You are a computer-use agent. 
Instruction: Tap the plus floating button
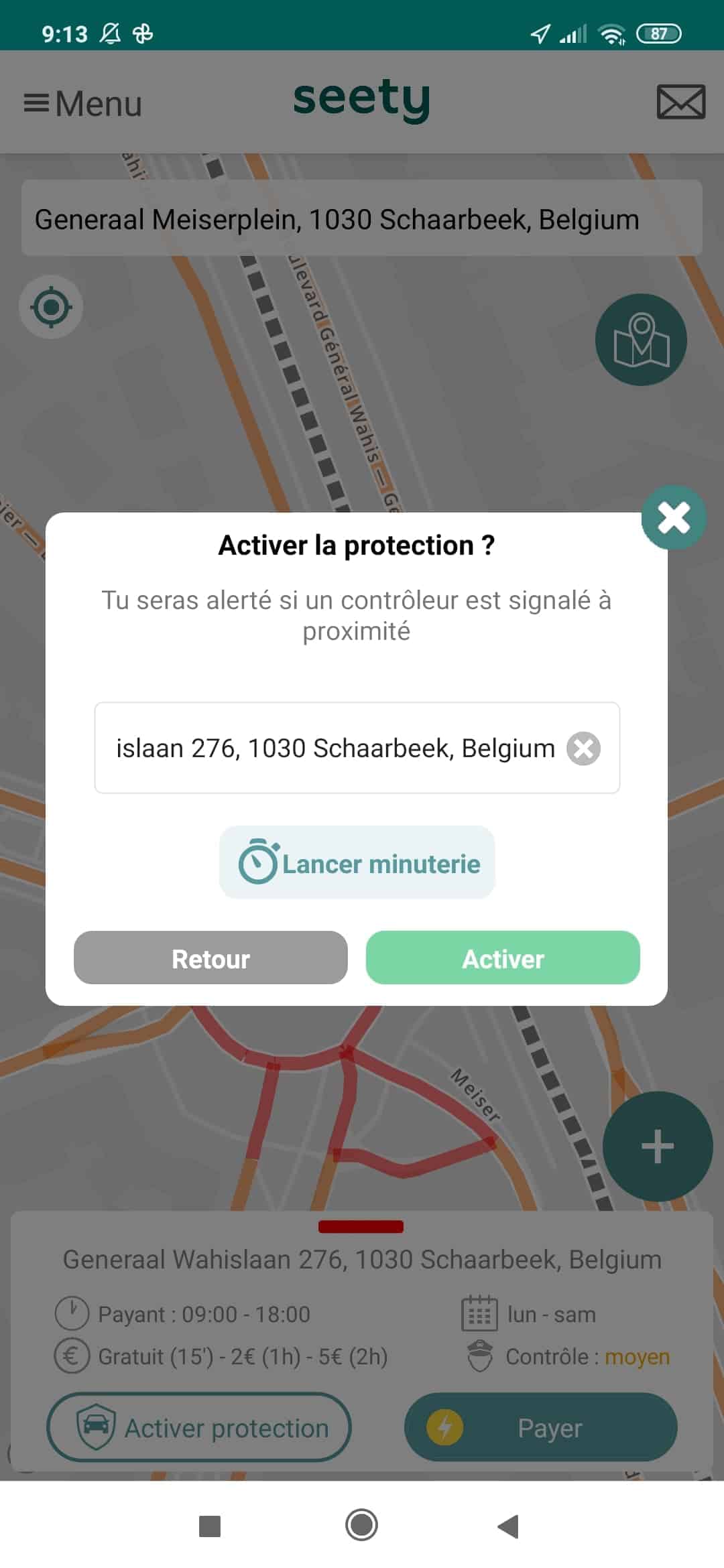click(657, 1146)
